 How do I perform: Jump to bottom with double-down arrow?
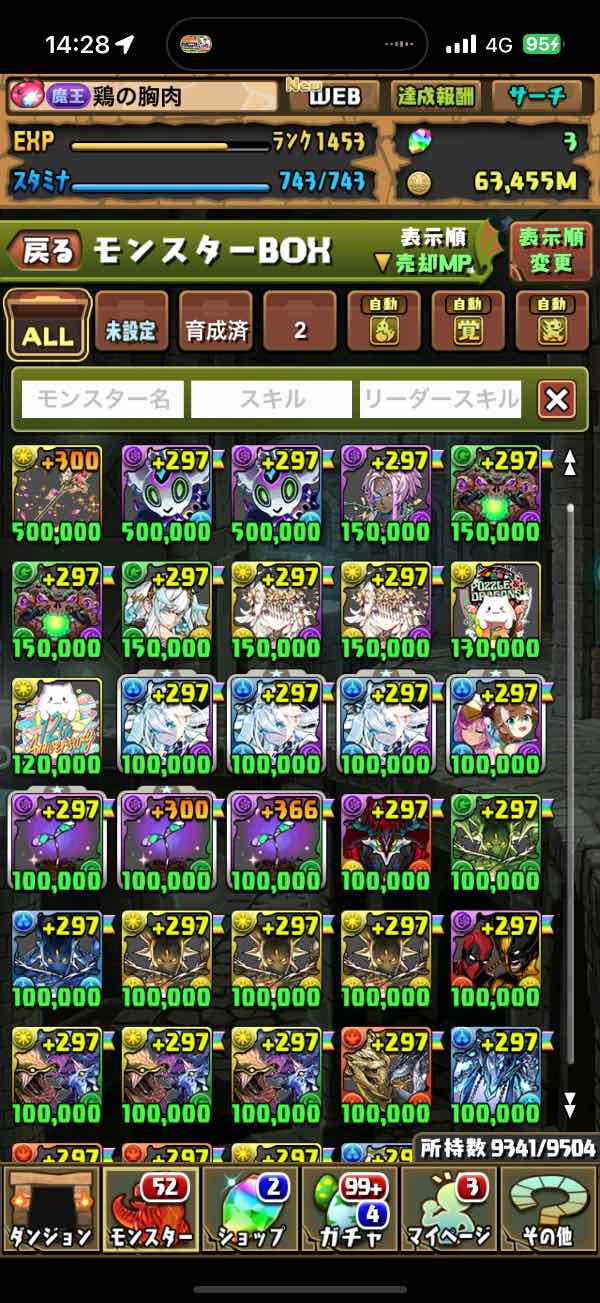click(x=570, y=1104)
